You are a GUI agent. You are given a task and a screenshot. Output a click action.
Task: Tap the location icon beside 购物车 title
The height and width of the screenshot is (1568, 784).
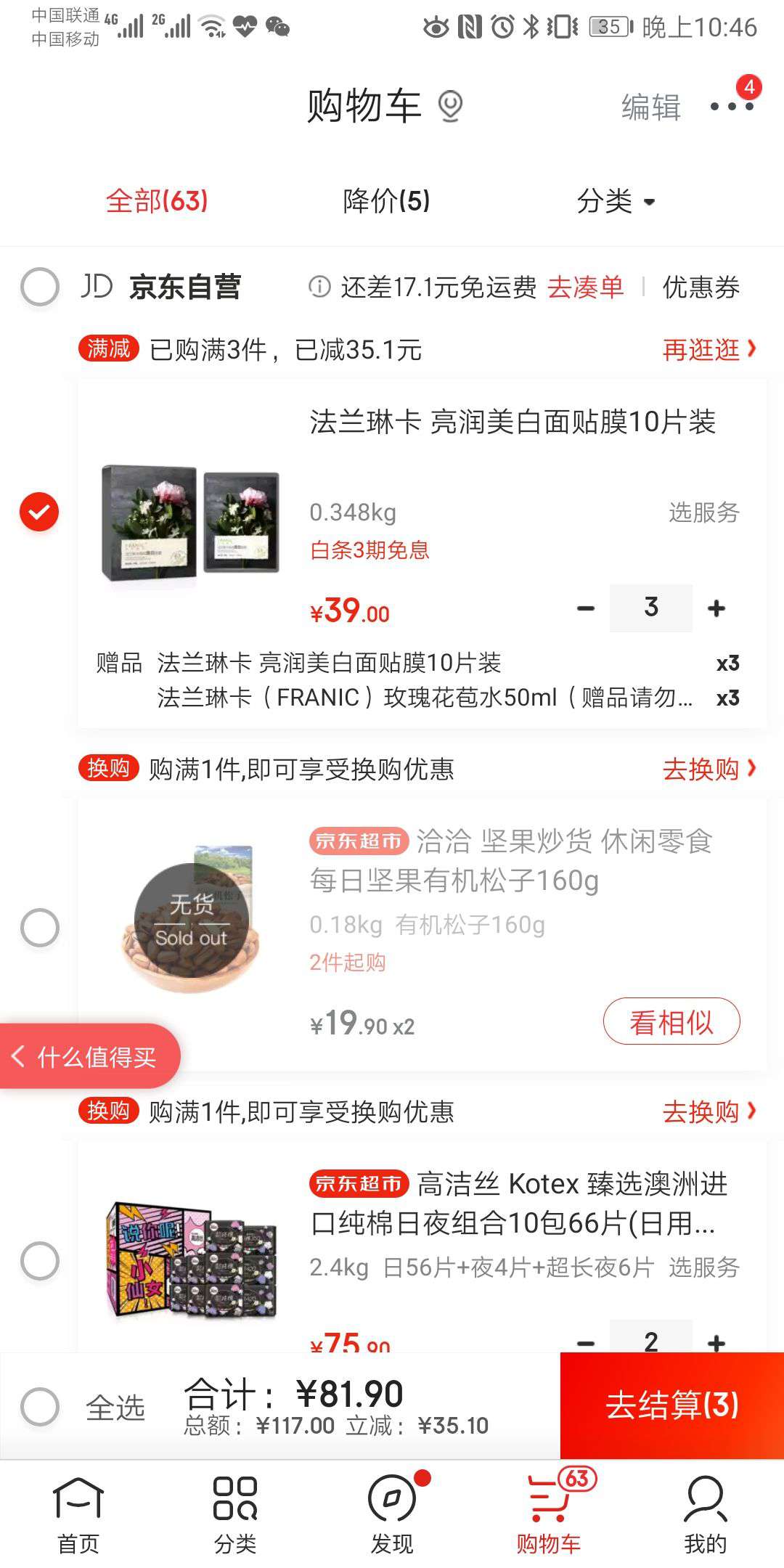click(x=452, y=107)
